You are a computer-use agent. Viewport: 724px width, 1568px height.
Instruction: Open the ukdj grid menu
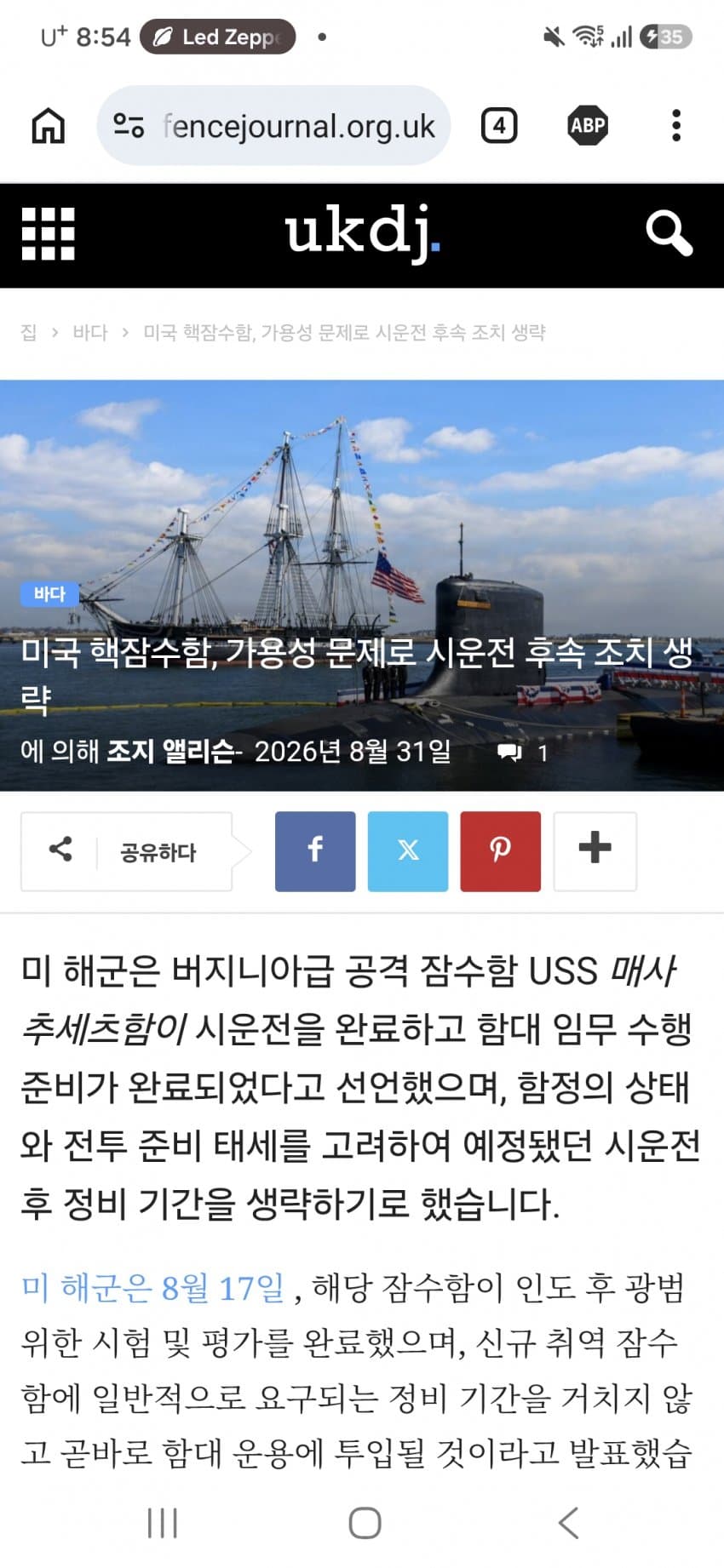pyautogui.click(x=48, y=233)
